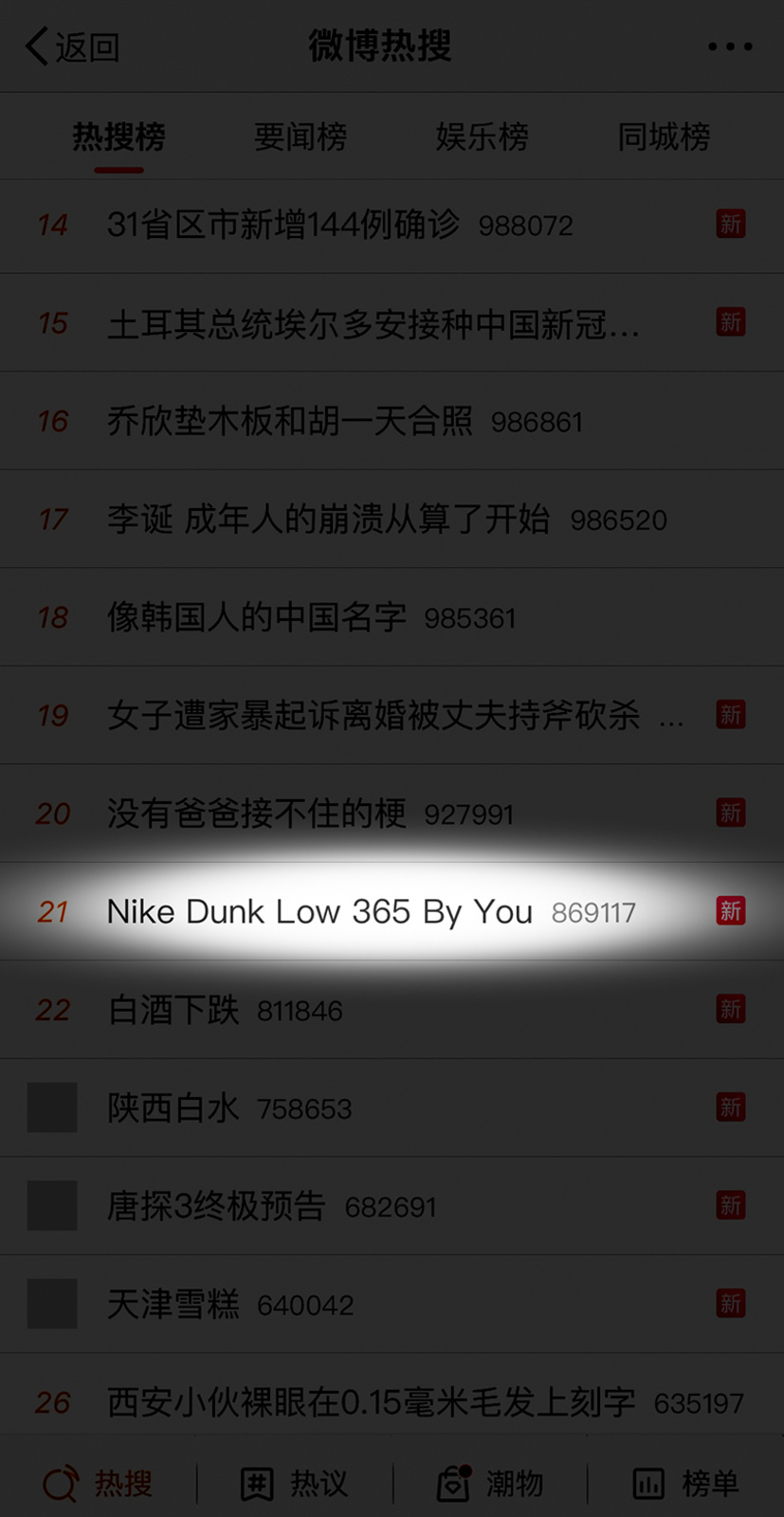784x1517 pixels.
Task: Open topic 像韩国人的中国名字
Action: pyautogui.click(x=256, y=618)
